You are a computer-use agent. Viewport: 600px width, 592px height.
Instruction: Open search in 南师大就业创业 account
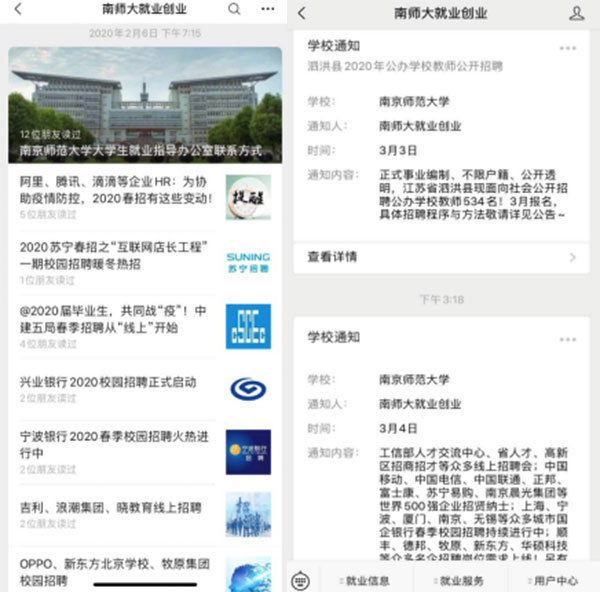(x=233, y=10)
